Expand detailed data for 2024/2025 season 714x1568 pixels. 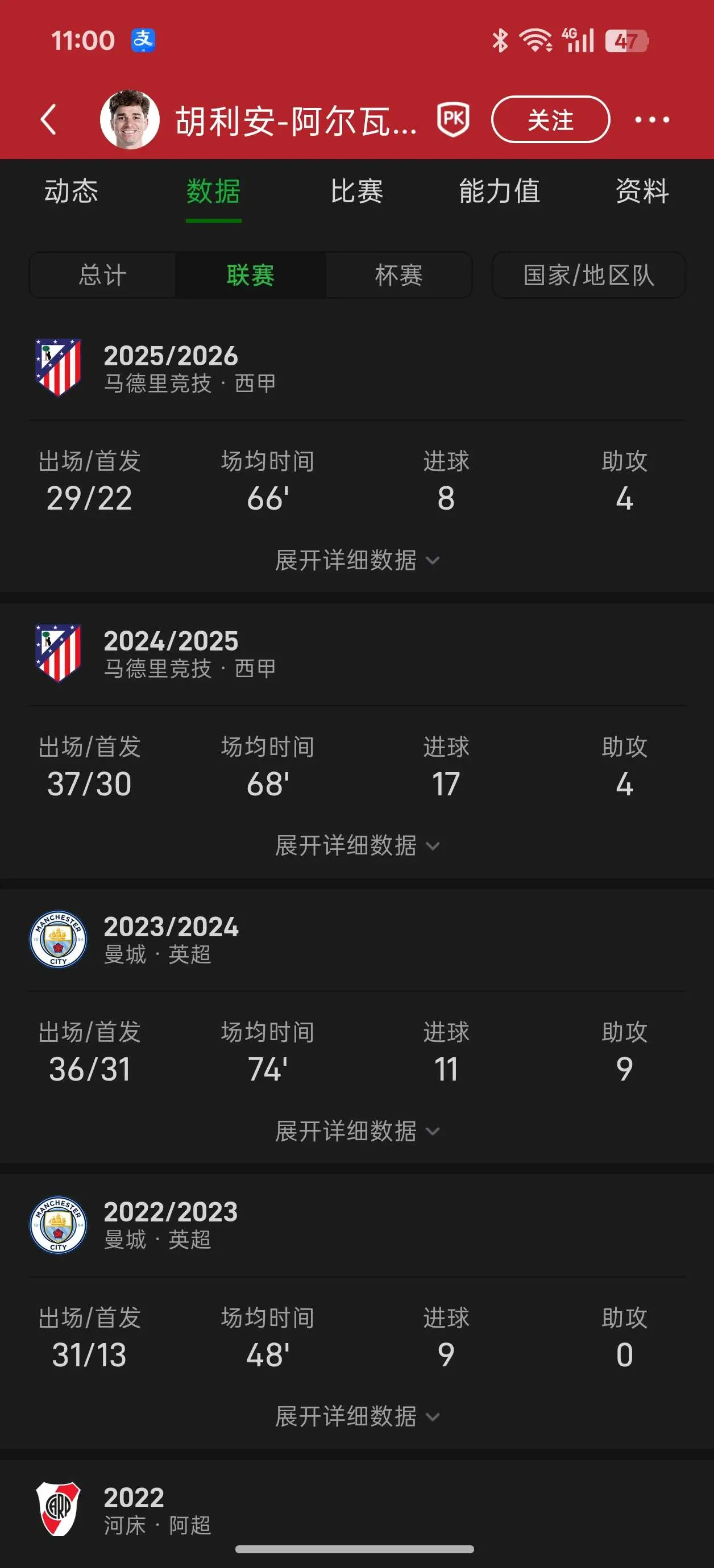pos(357,845)
